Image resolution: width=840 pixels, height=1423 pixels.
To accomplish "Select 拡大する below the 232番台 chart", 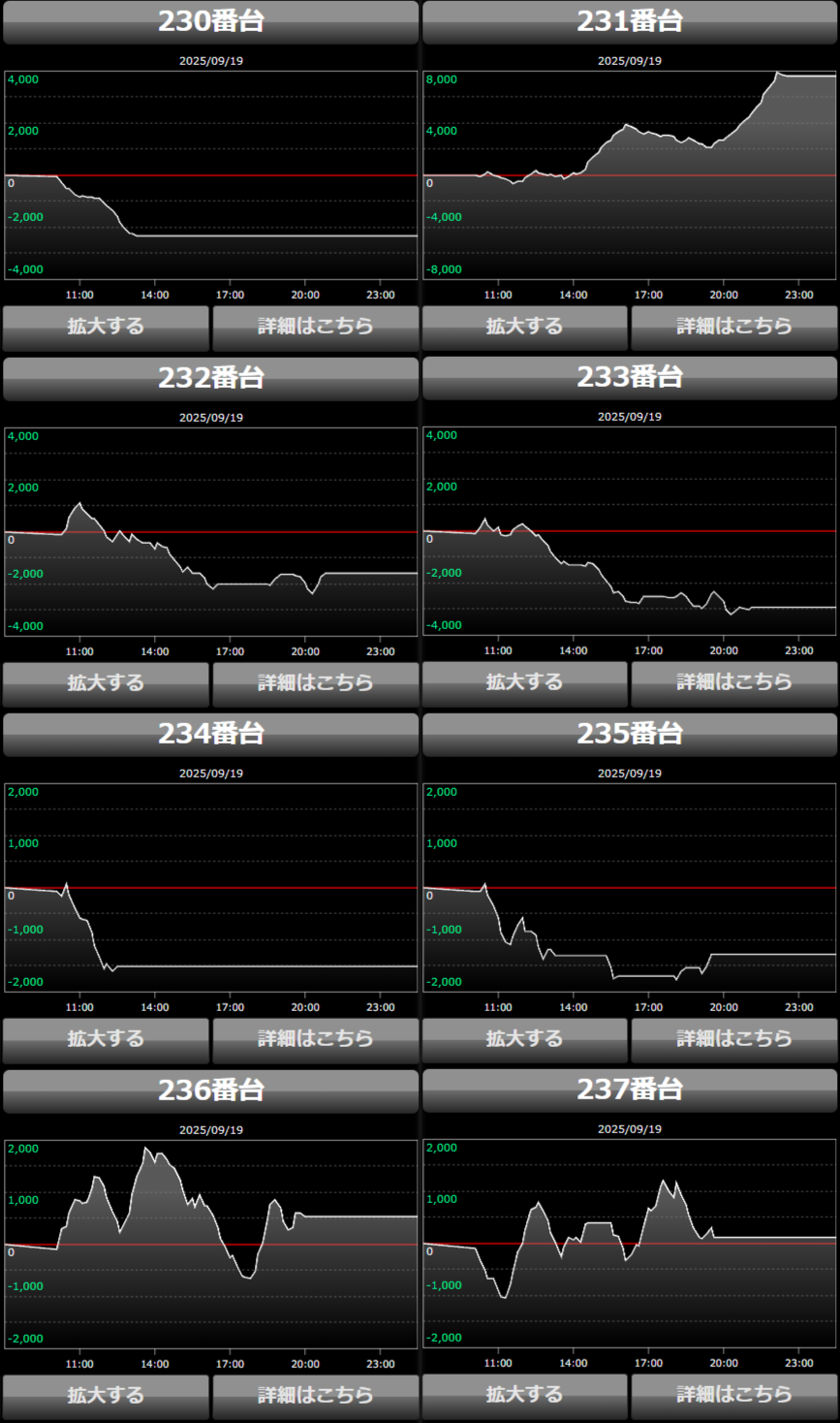I will [106, 683].
